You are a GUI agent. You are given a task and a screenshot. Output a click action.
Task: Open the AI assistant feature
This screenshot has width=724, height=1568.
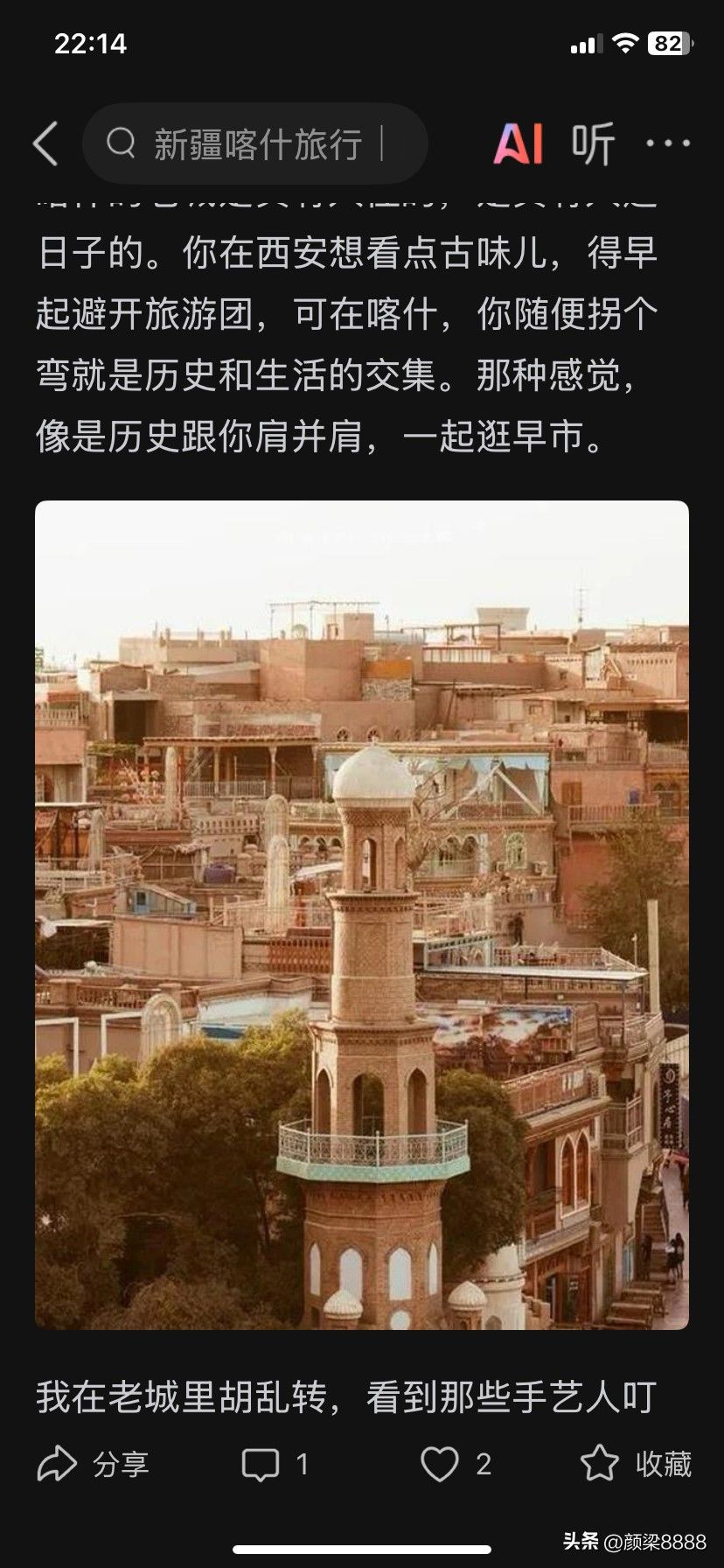coord(519,143)
